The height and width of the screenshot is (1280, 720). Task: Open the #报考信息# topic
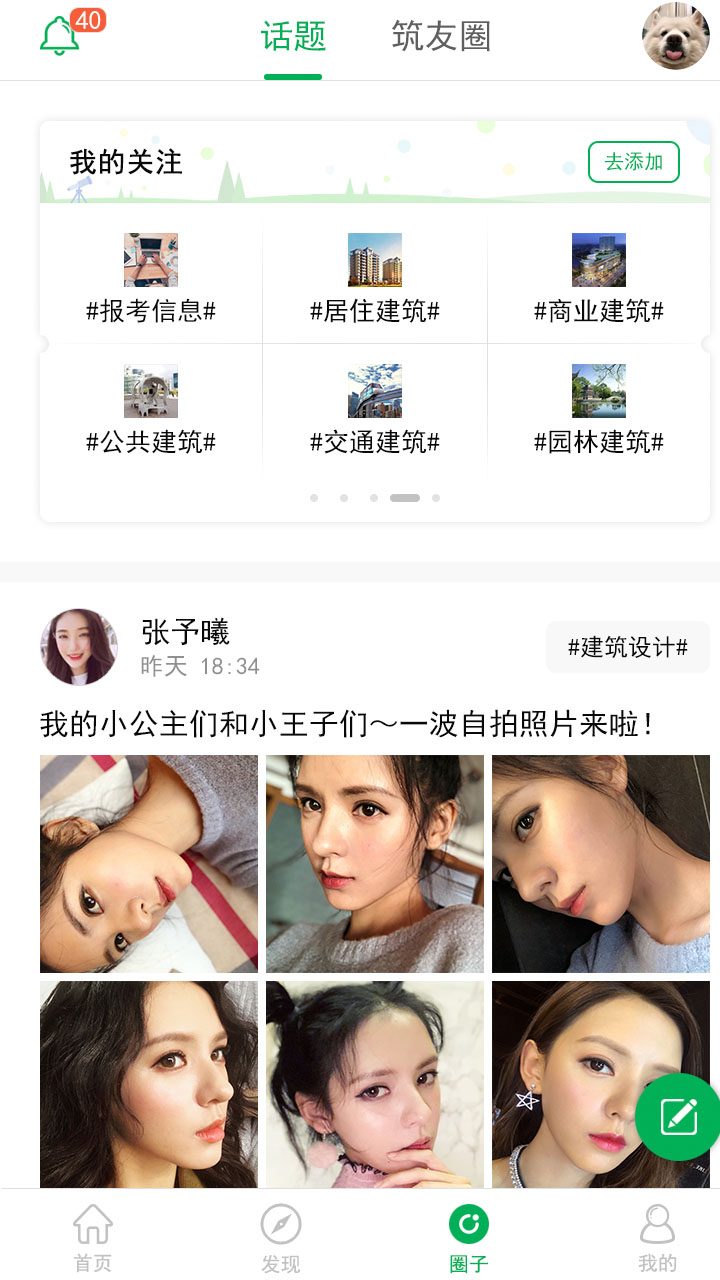pyautogui.click(x=151, y=280)
